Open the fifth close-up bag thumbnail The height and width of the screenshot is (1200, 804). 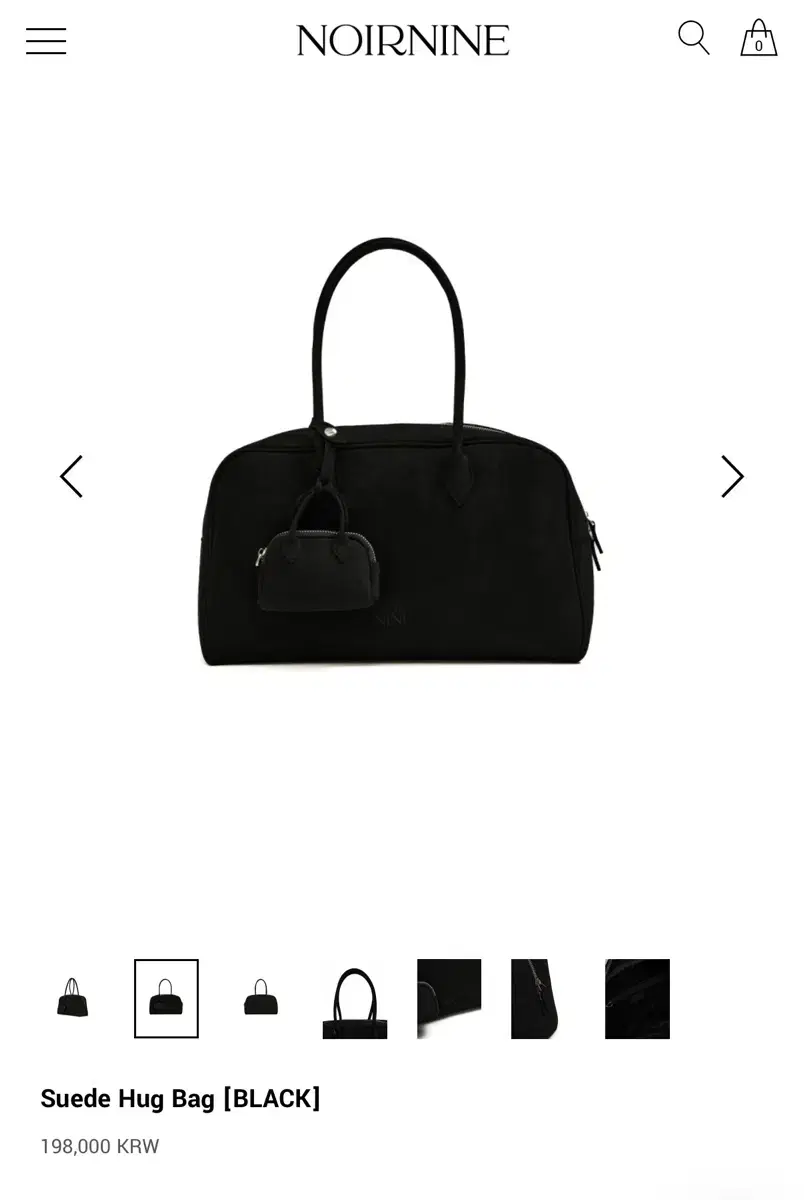tap(449, 998)
